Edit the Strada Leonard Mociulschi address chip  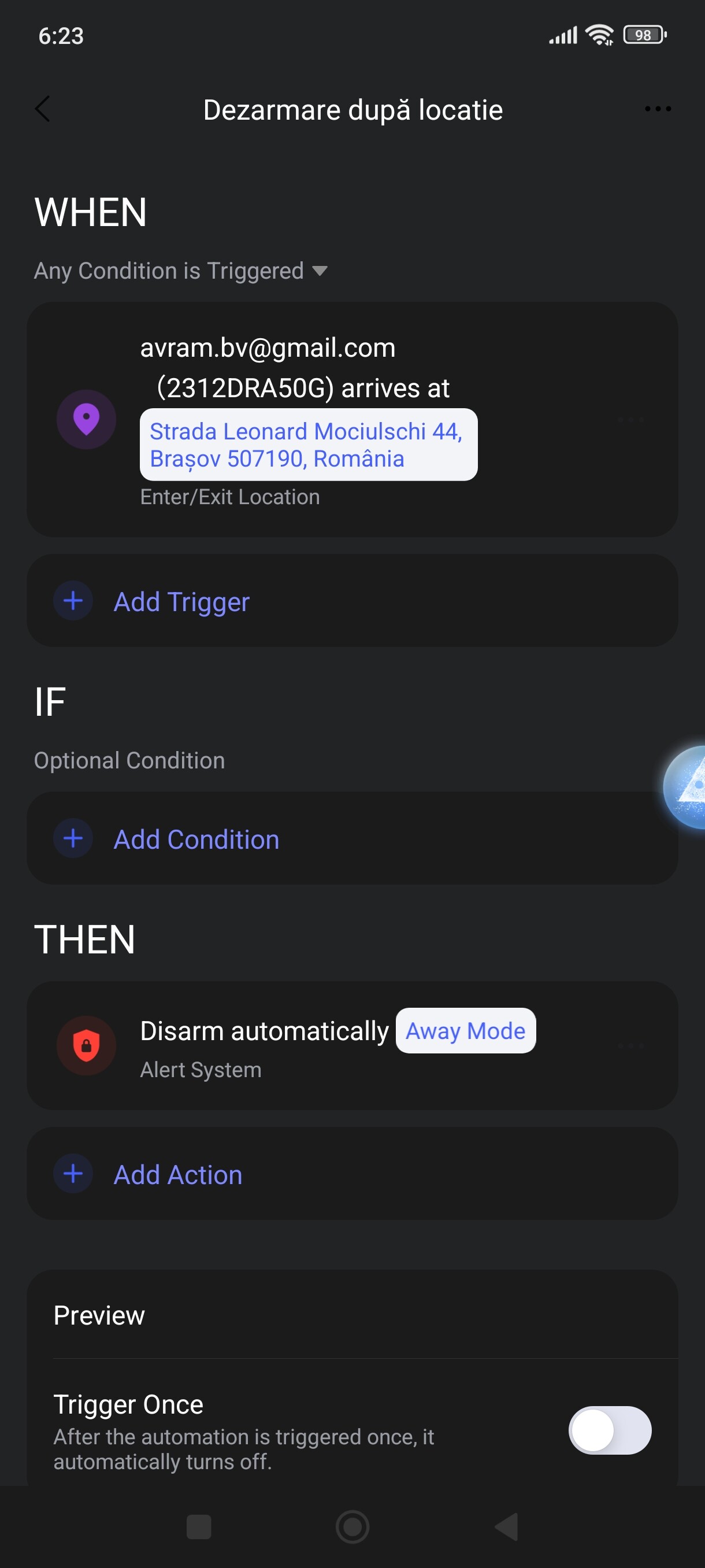click(308, 445)
